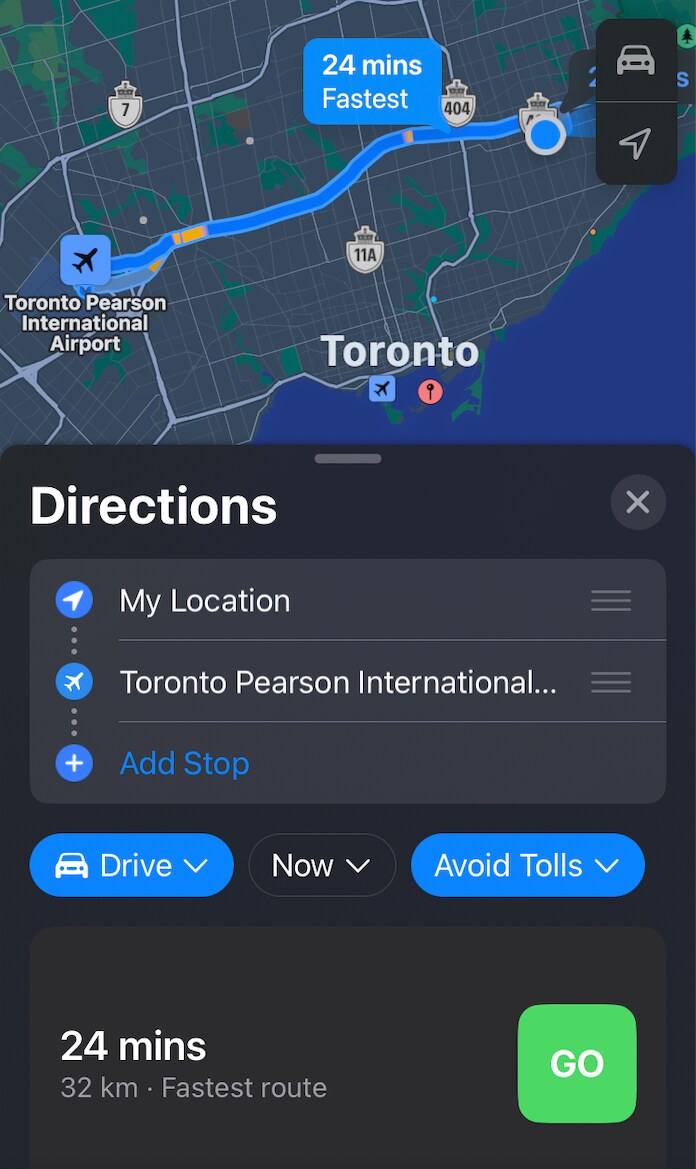Close the Directions panel

tap(638, 502)
